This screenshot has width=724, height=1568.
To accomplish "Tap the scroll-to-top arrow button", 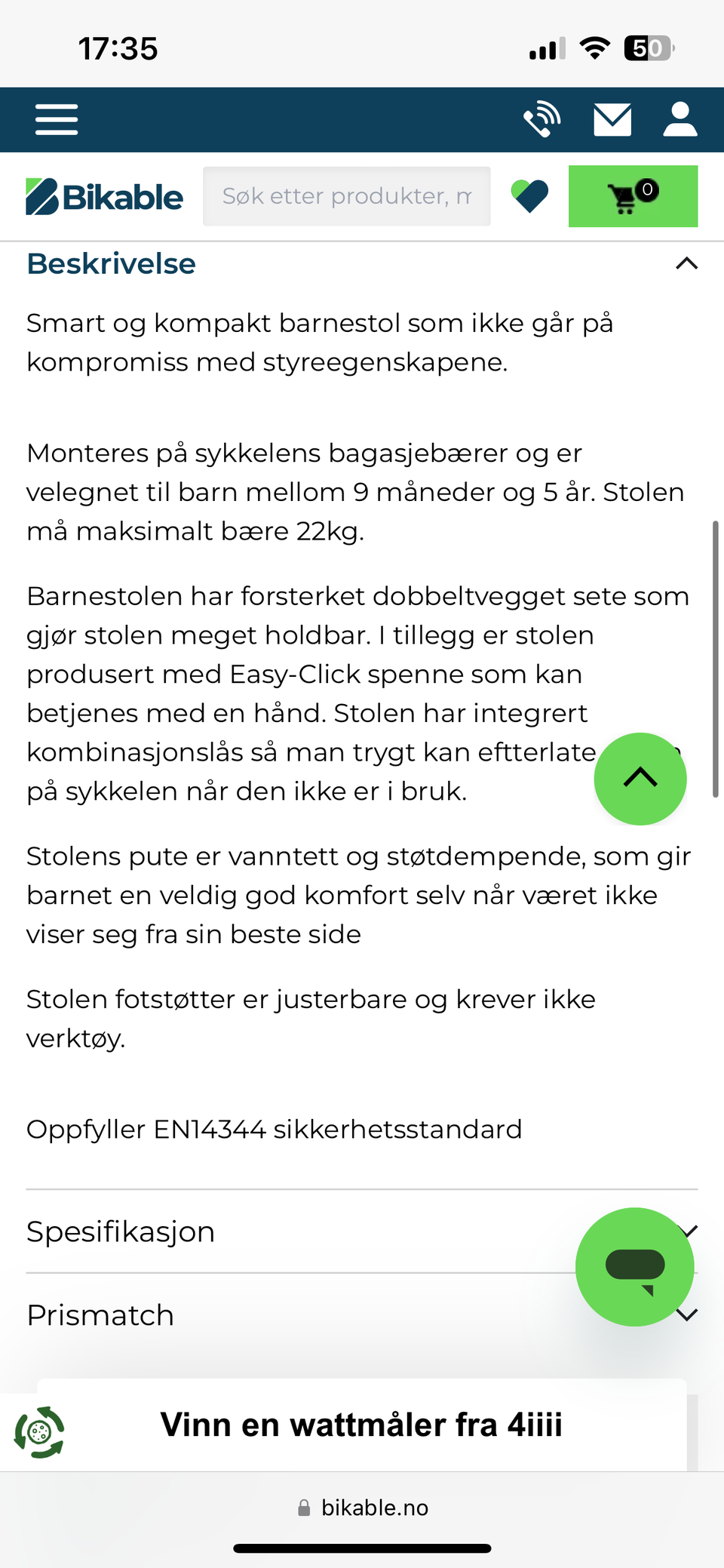I will tap(640, 779).
